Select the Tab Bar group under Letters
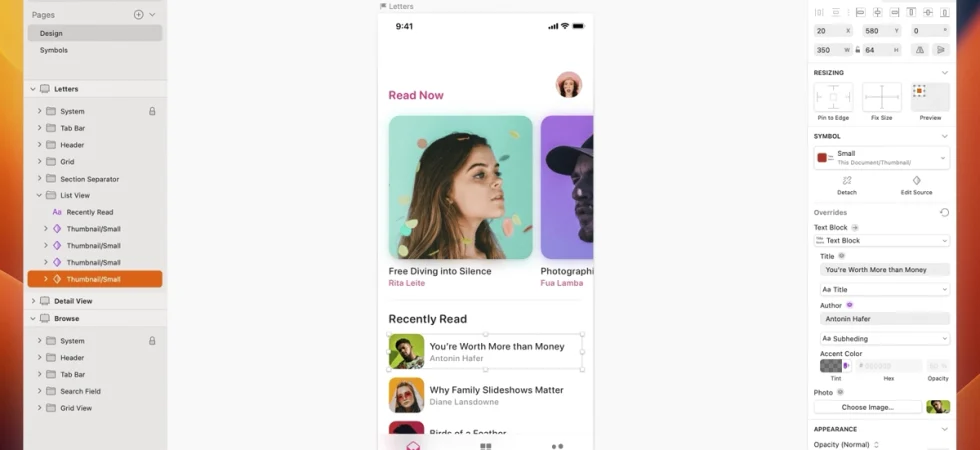 tap(72, 128)
